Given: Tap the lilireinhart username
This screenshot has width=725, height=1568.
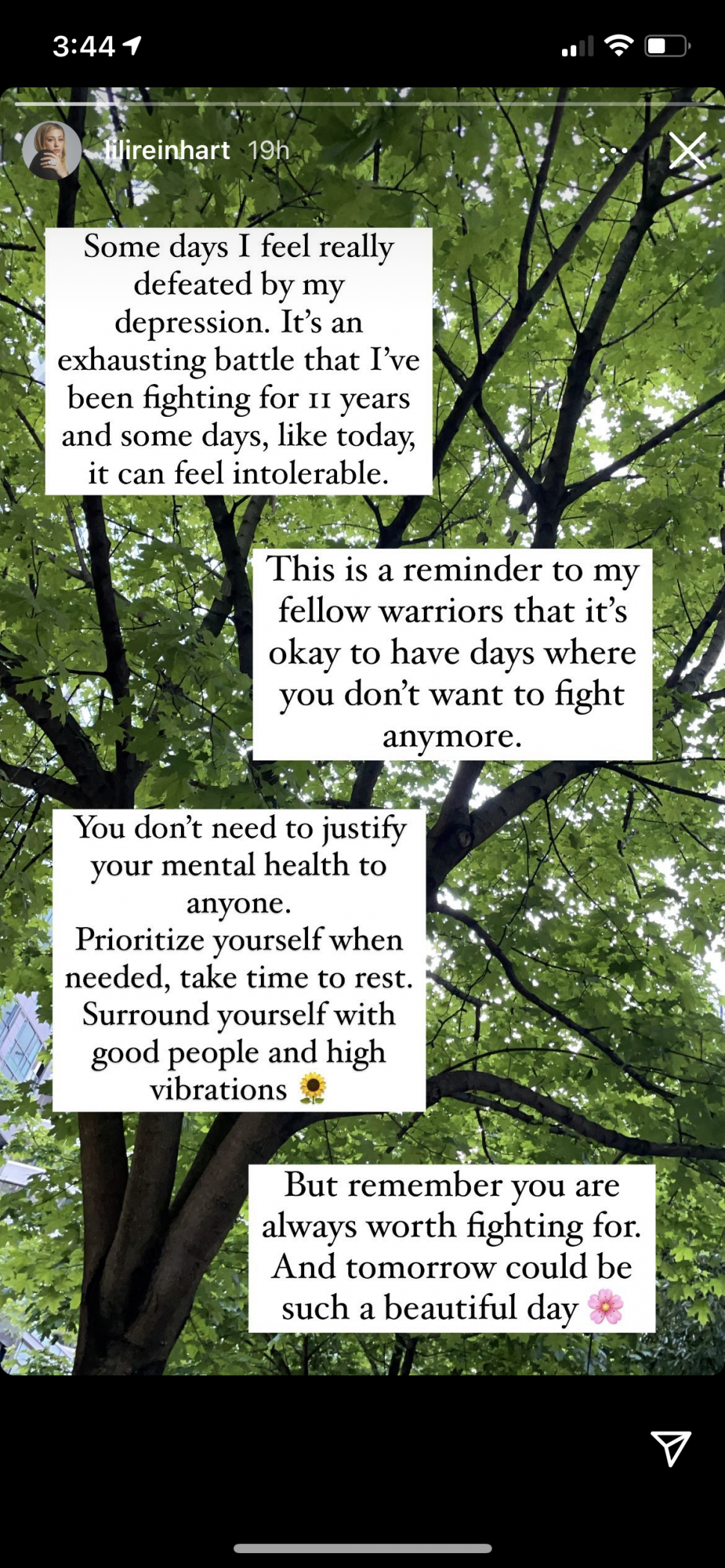Looking at the screenshot, I should pyautogui.click(x=167, y=150).
